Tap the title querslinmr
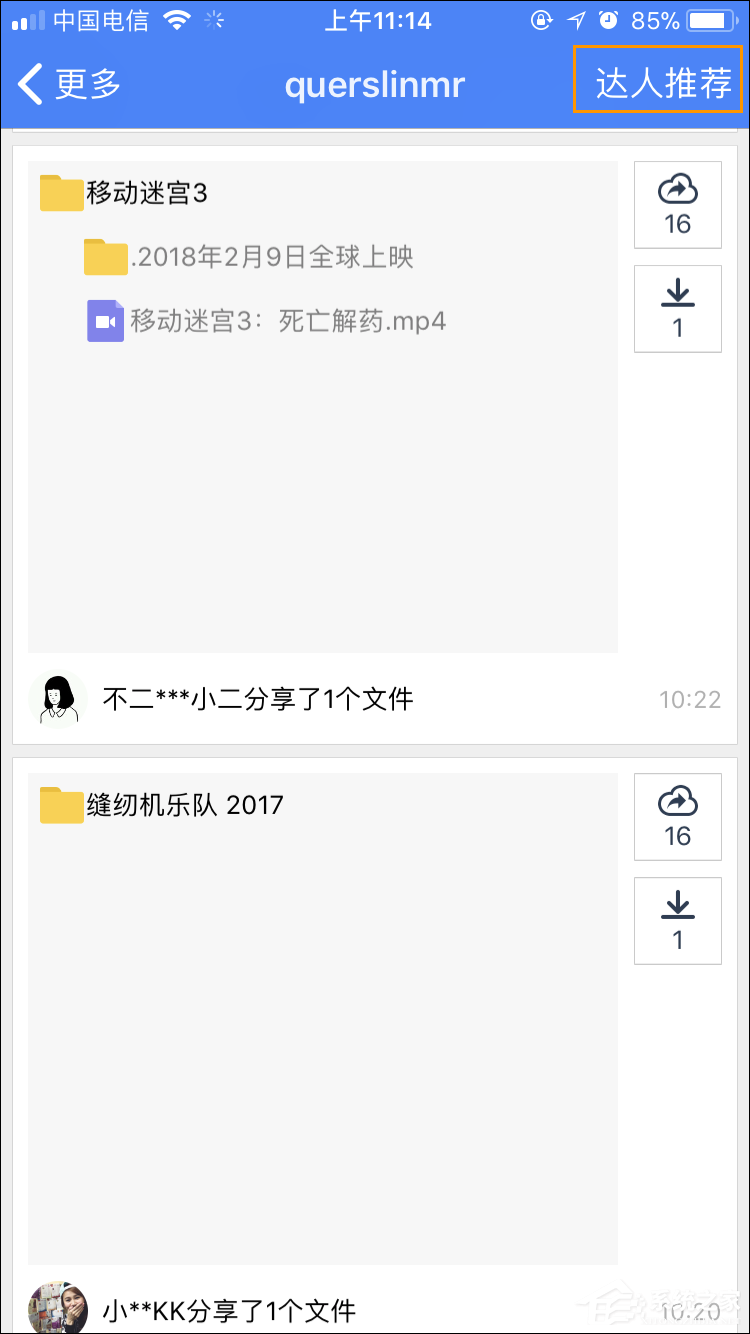Image resolution: width=750 pixels, height=1334 pixels. (x=374, y=84)
